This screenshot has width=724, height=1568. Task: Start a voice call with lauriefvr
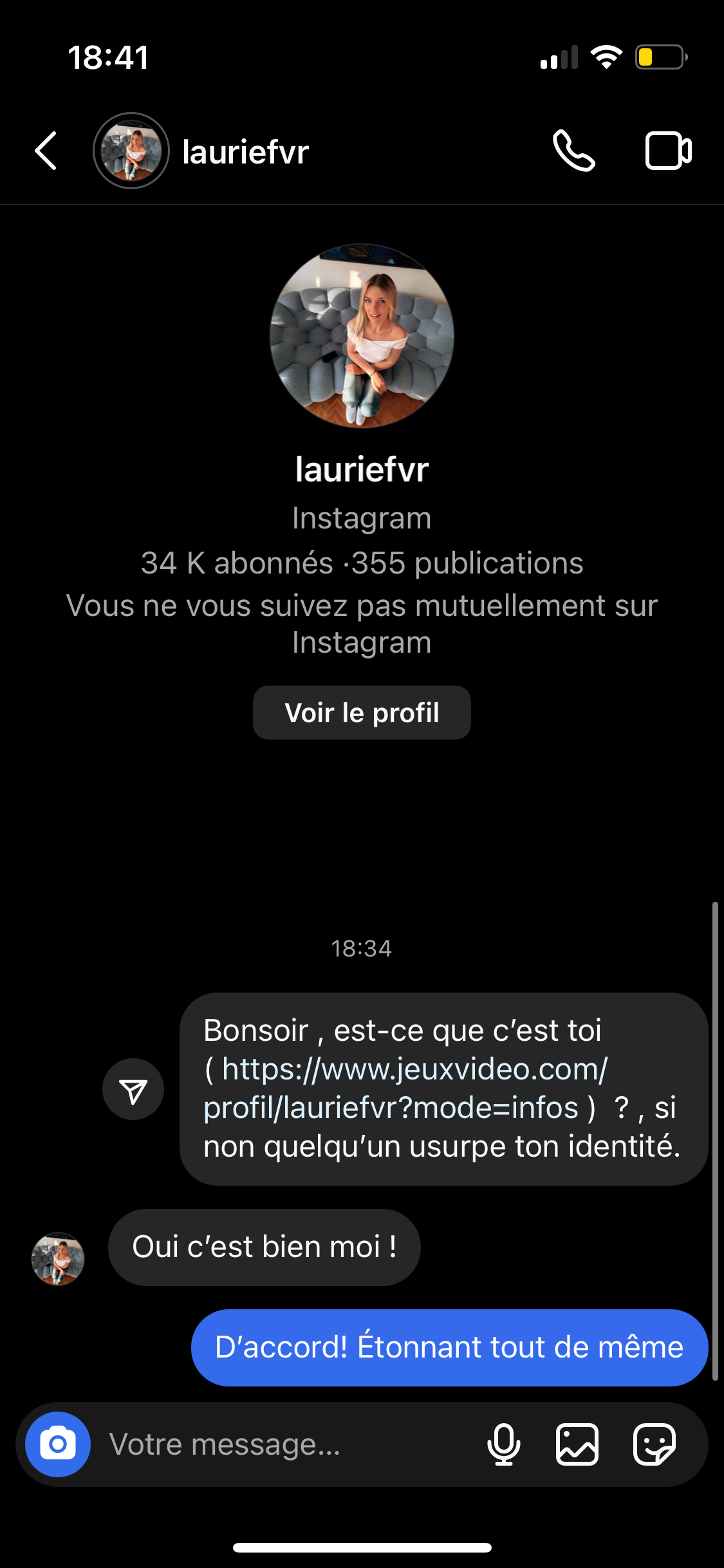[x=573, y=151]
